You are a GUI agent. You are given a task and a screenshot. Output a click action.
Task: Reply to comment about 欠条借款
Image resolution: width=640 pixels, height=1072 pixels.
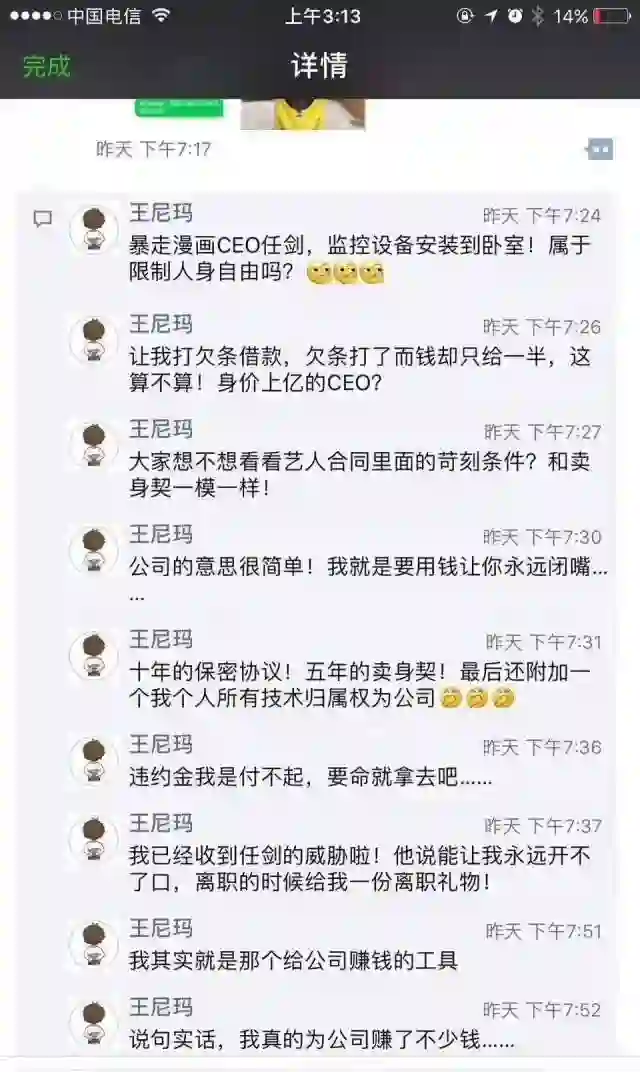(x=360, y=369)
